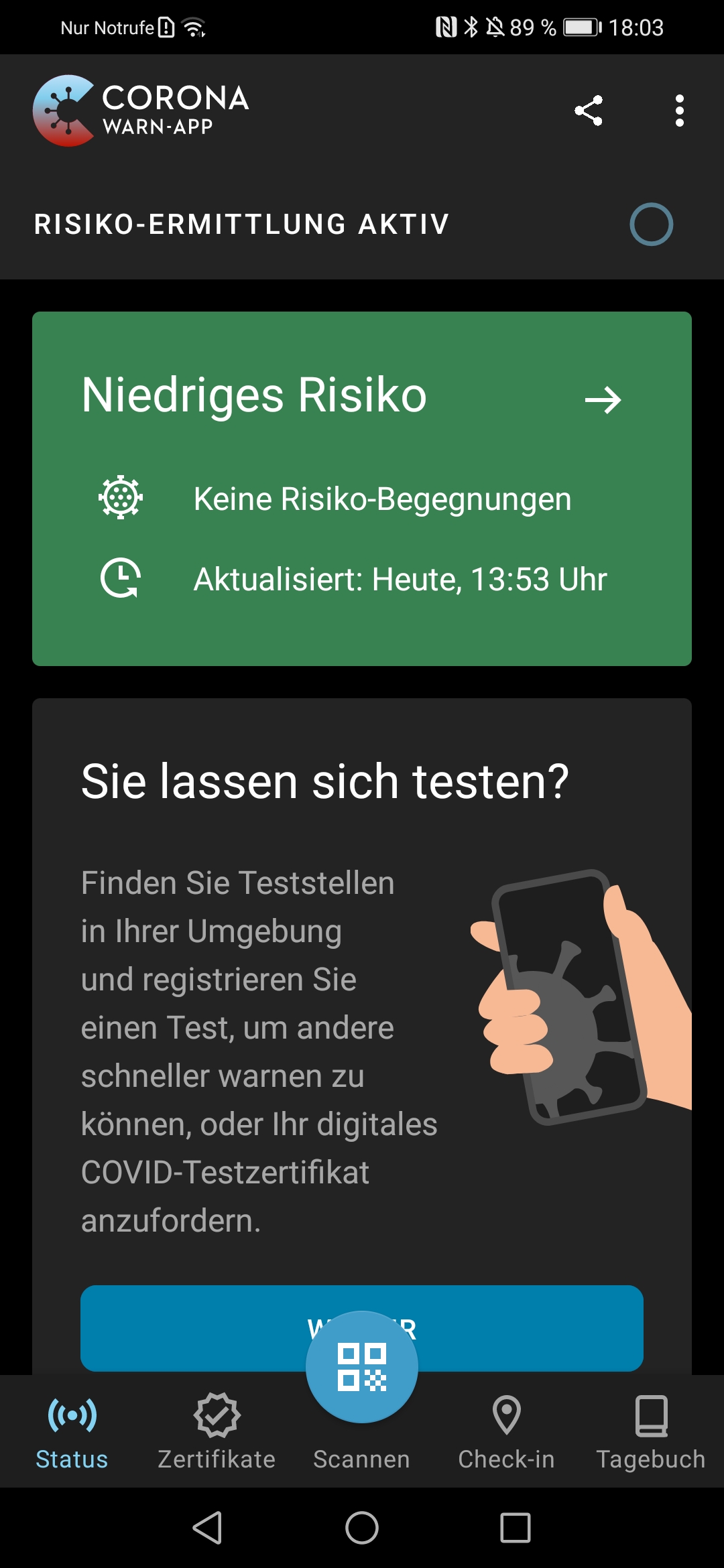Open the QR code scanner
The image size is (724, 1568).
click(x=362, y=1368)
